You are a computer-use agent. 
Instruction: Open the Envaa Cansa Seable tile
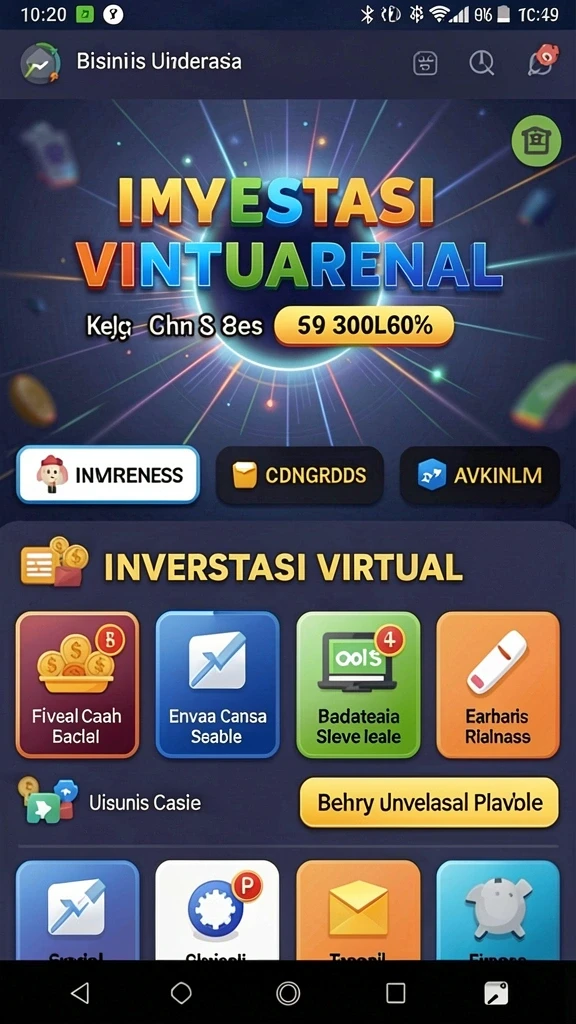tap(217, 684)
